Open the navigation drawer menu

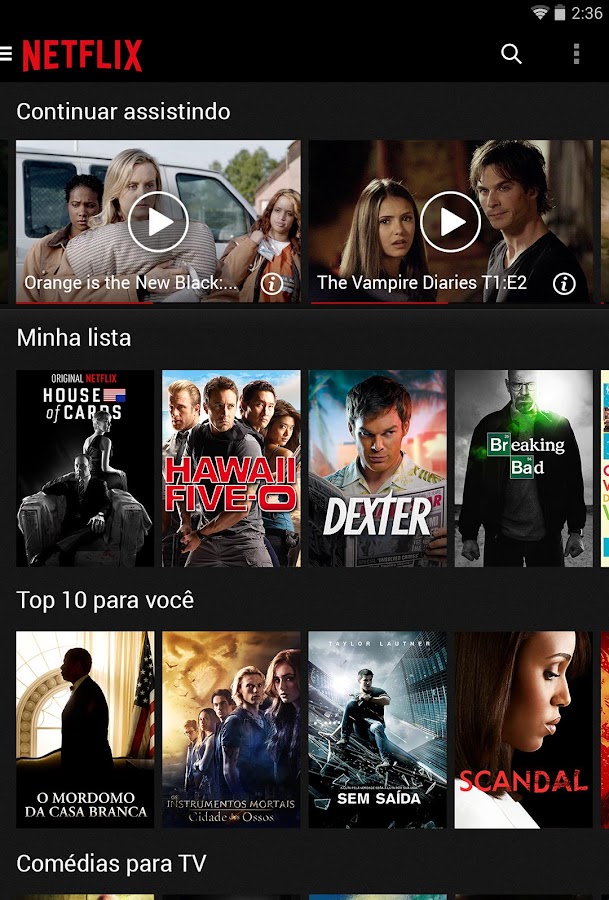tap(7, 54)
